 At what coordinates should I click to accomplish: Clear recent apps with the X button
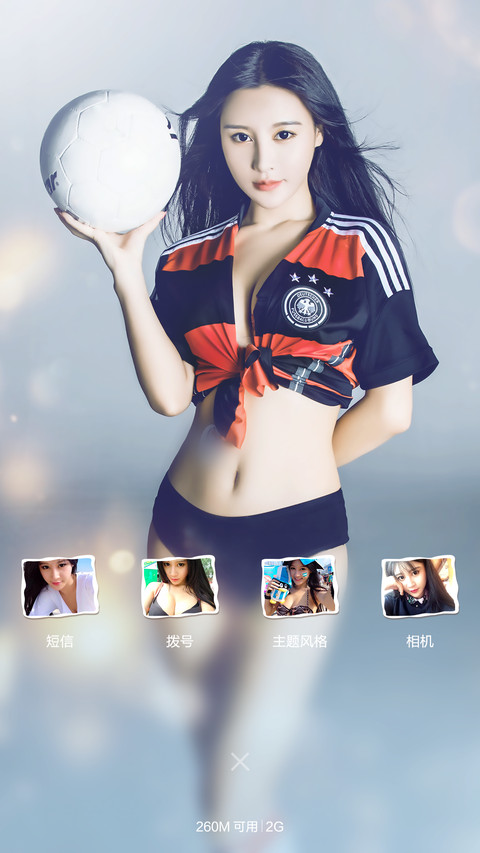point(240,762)
